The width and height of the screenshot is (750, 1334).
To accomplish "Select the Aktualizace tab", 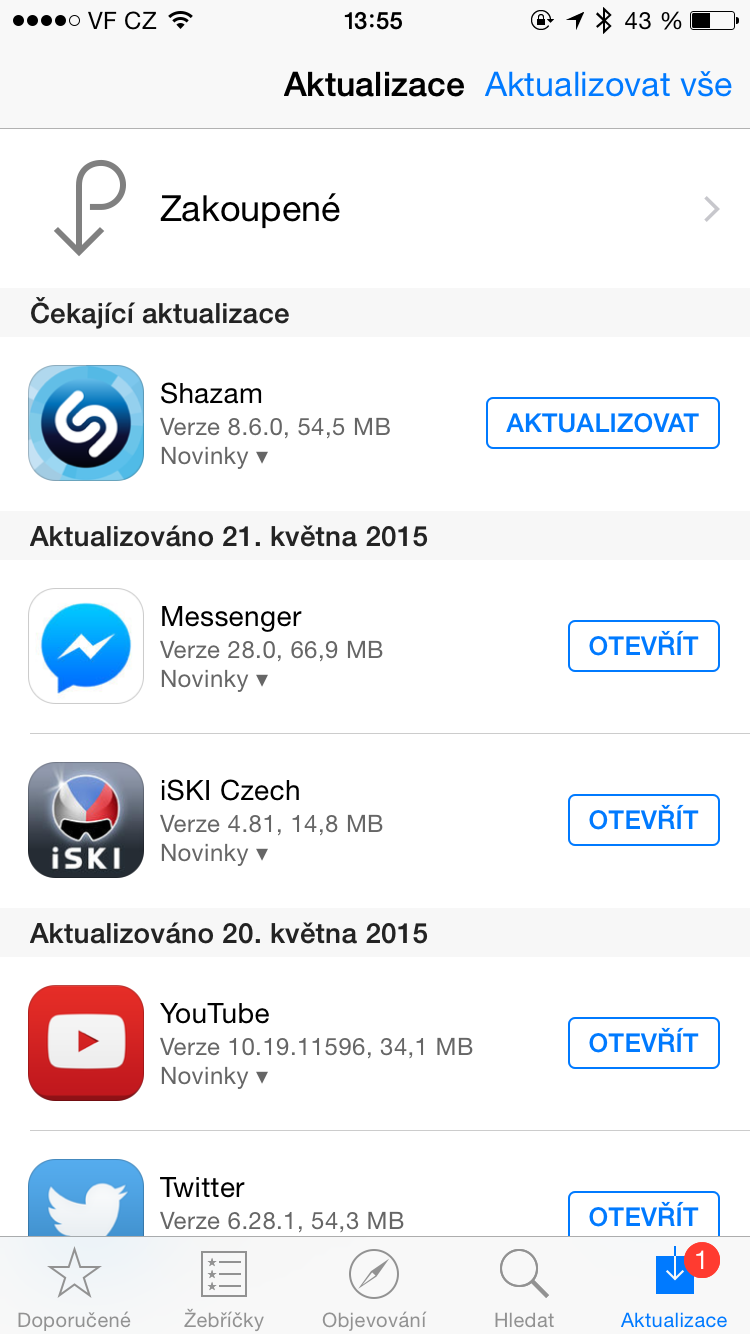I will (674, 1288).
